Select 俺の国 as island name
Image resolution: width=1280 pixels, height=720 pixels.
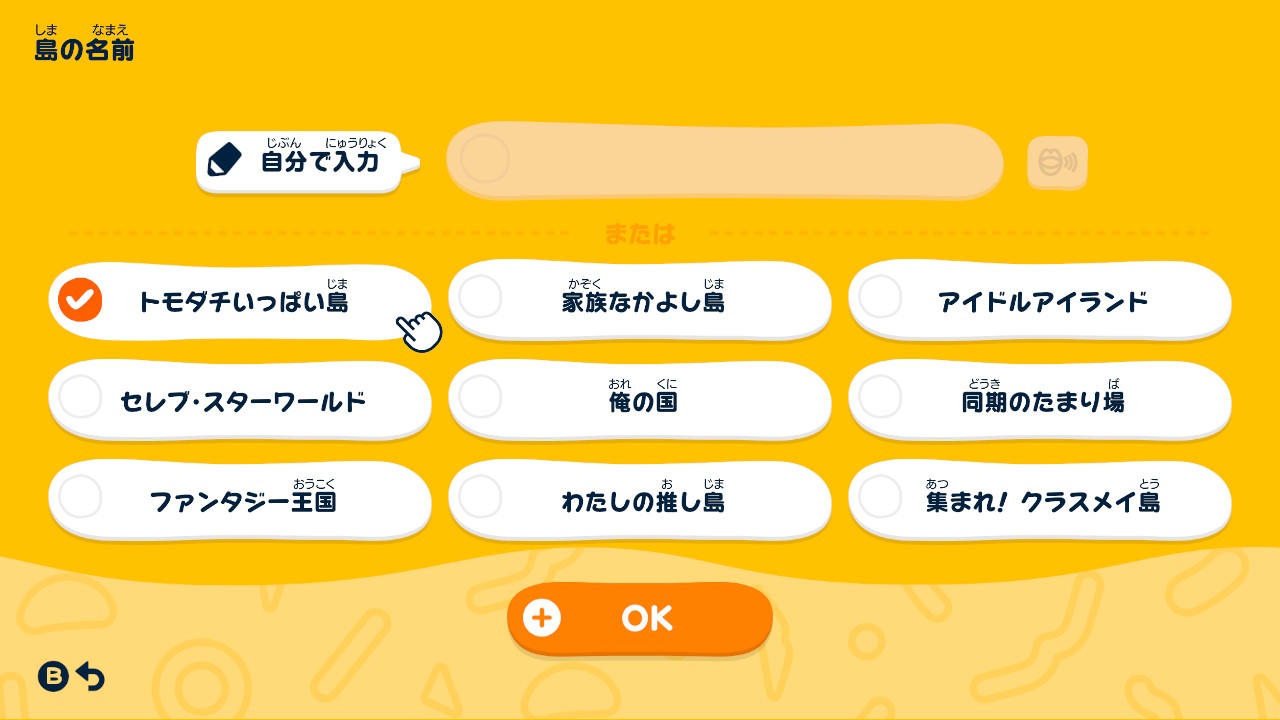(x=640, y=401)
